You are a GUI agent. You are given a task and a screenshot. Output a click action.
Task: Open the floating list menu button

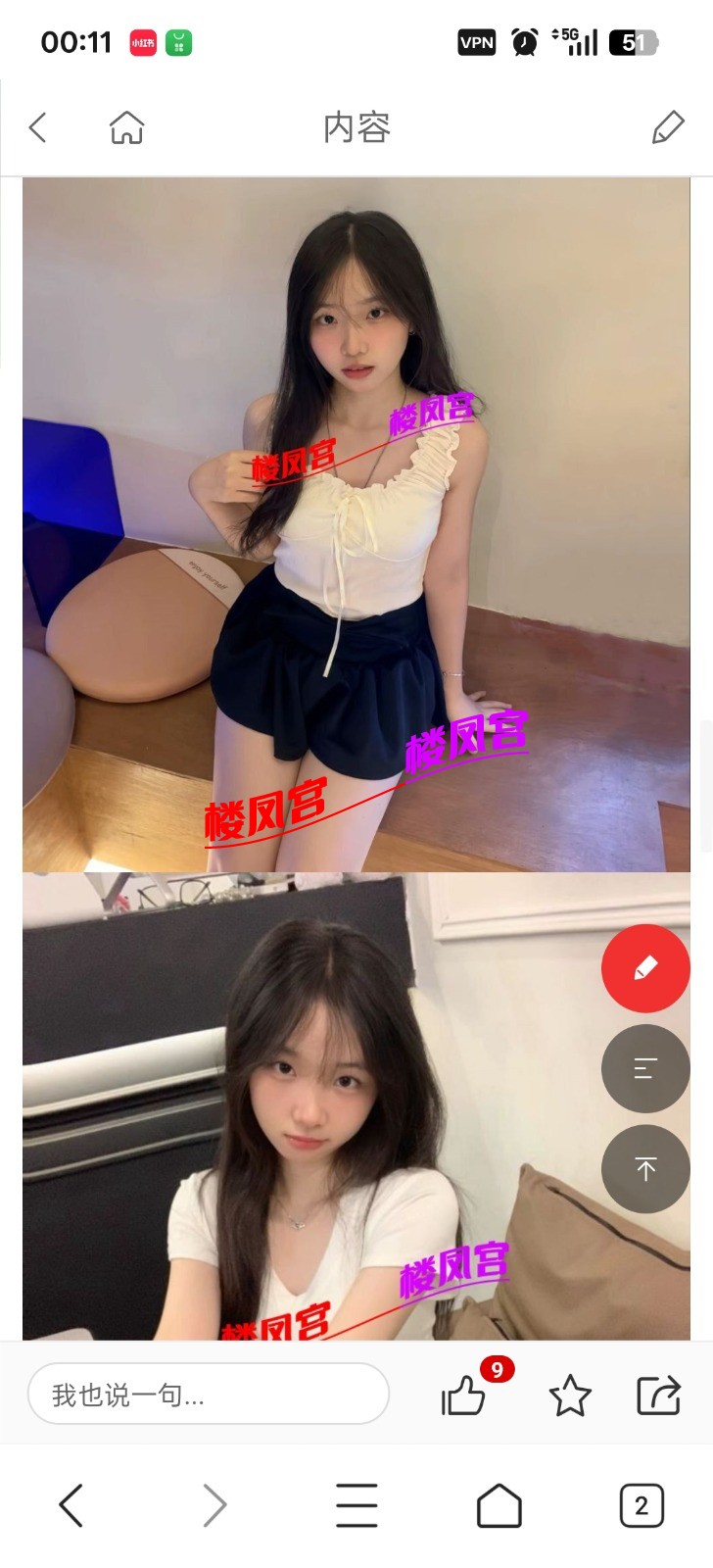(645, 1068)
